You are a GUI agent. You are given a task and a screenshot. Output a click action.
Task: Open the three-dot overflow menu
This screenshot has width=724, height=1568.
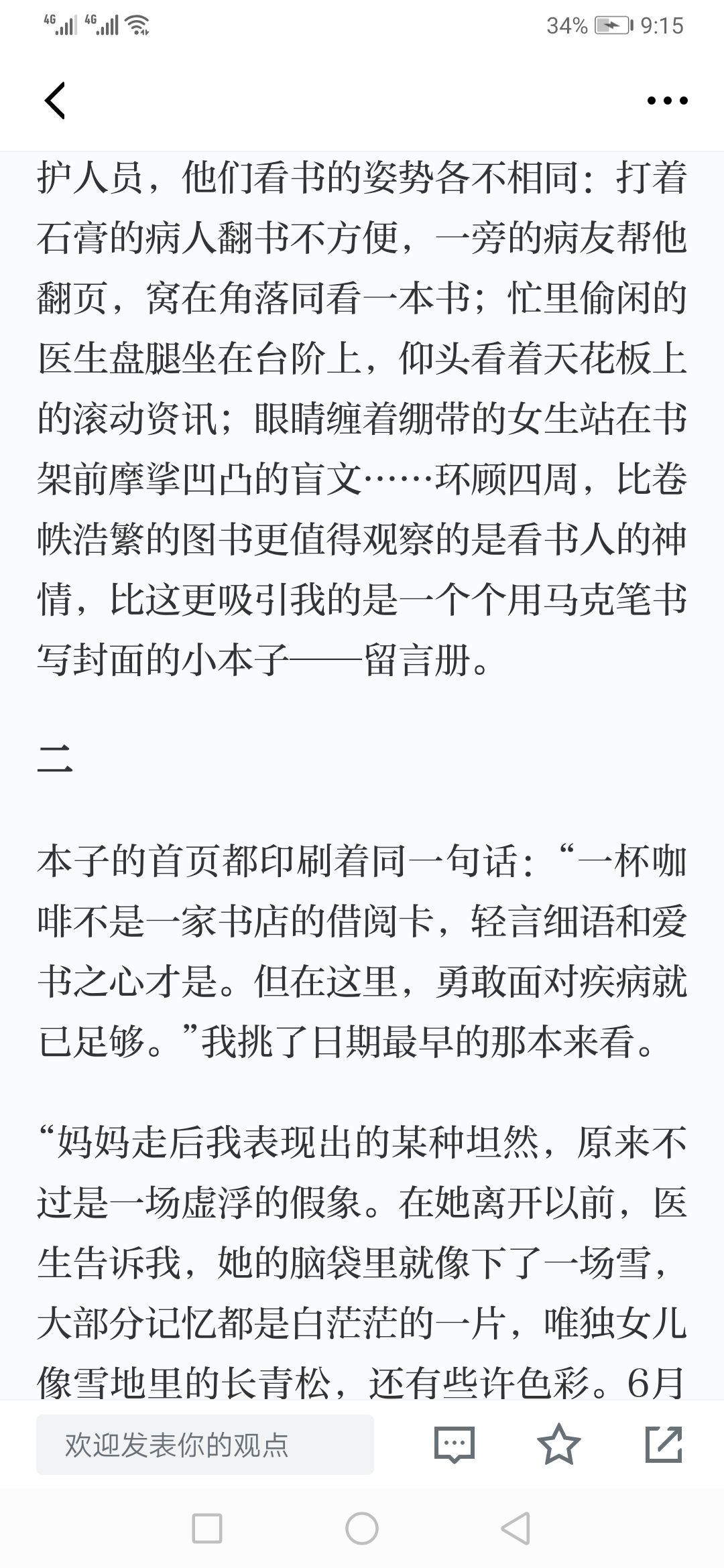667,101
